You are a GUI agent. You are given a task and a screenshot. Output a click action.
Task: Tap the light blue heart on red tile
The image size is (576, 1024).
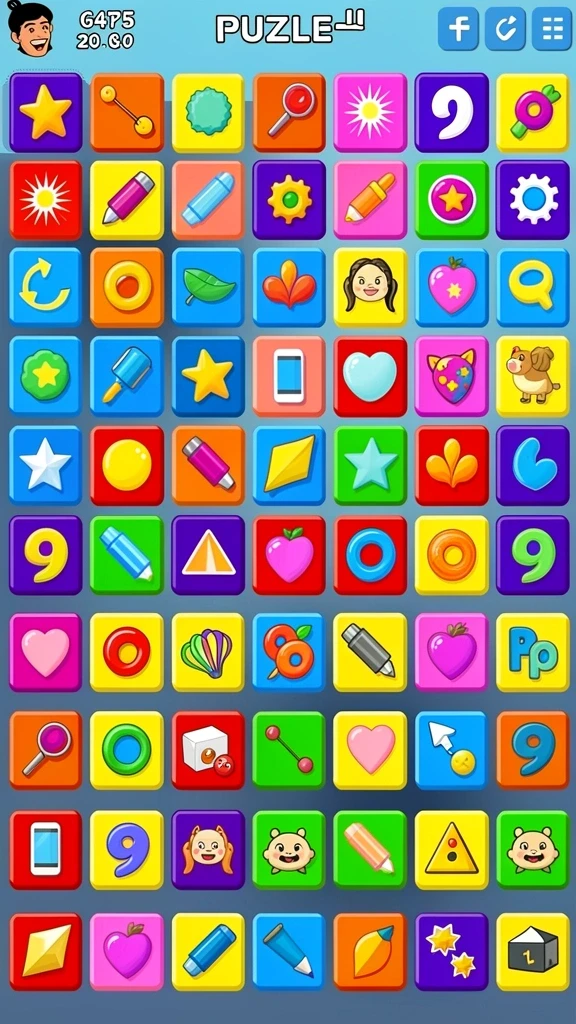(x=370, y=376)
